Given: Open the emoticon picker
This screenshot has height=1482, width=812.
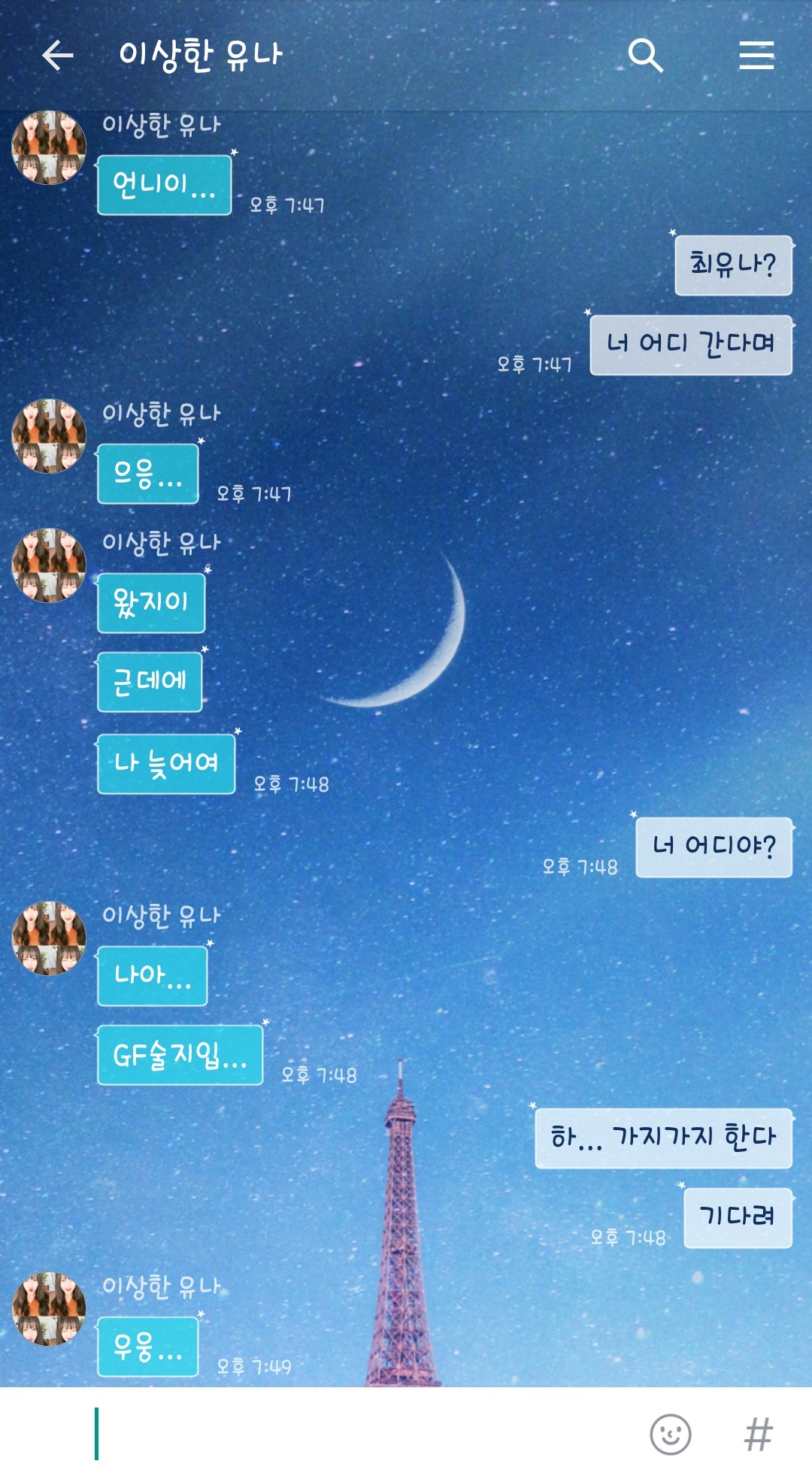Looking at the screenshot, I should pos(670,1434).
